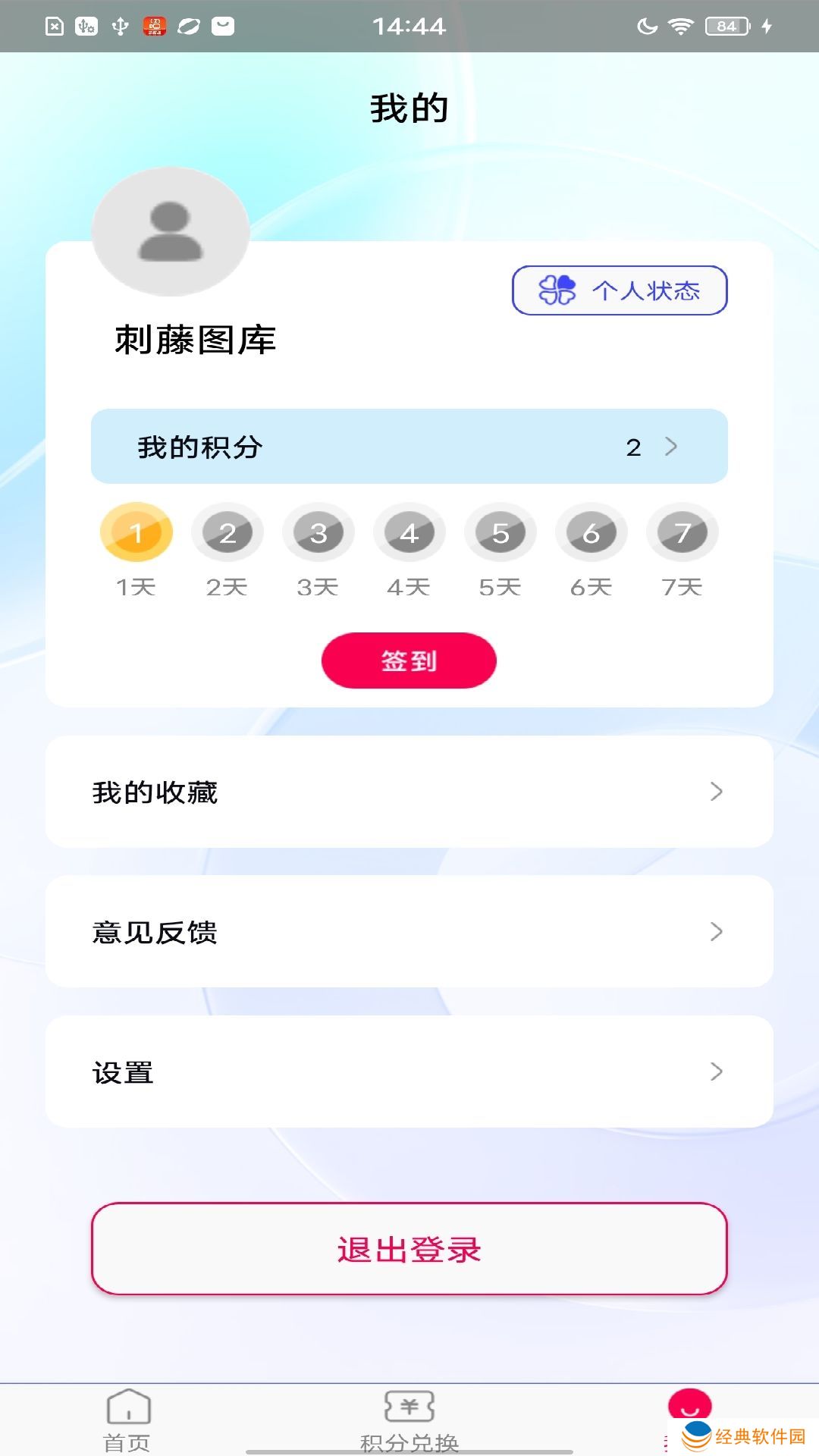Image resolution: width=819 pixels, height=1456 pixels.
Task: Toggle check-in for day 5 coin
Action: (x=500, y=532)
